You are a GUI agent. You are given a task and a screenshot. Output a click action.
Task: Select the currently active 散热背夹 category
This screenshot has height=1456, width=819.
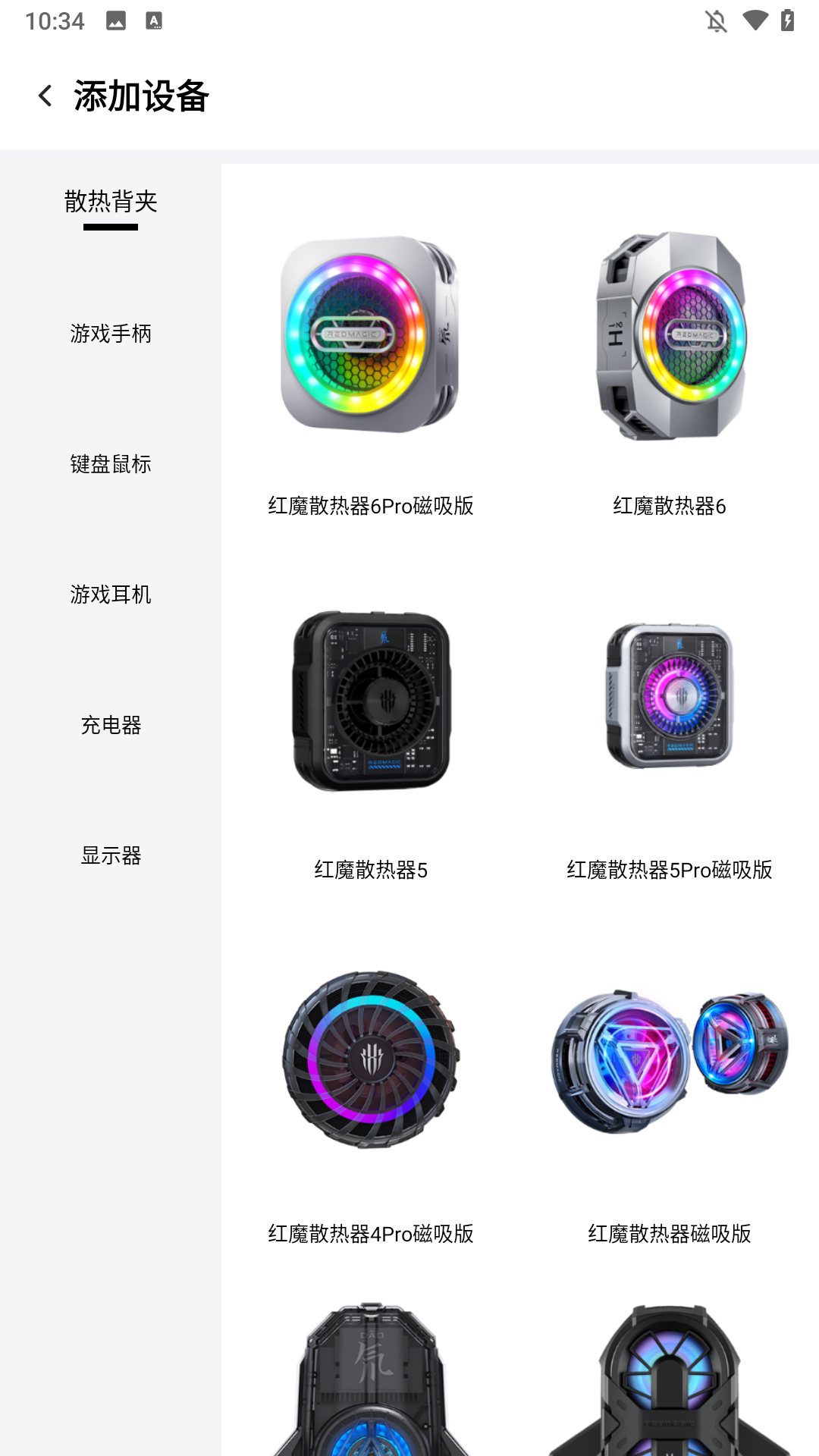[111, 202]
